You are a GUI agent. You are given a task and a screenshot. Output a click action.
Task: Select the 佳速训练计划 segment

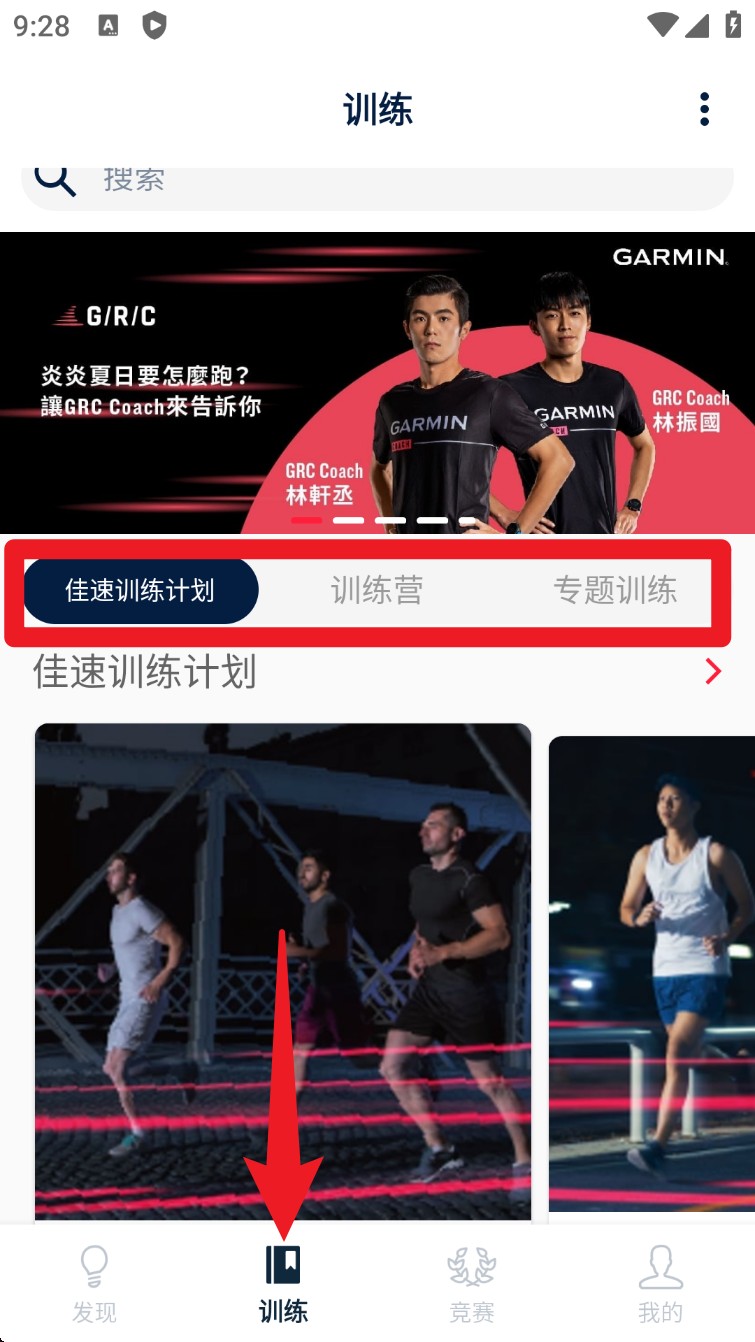click(x=140, y=591)
